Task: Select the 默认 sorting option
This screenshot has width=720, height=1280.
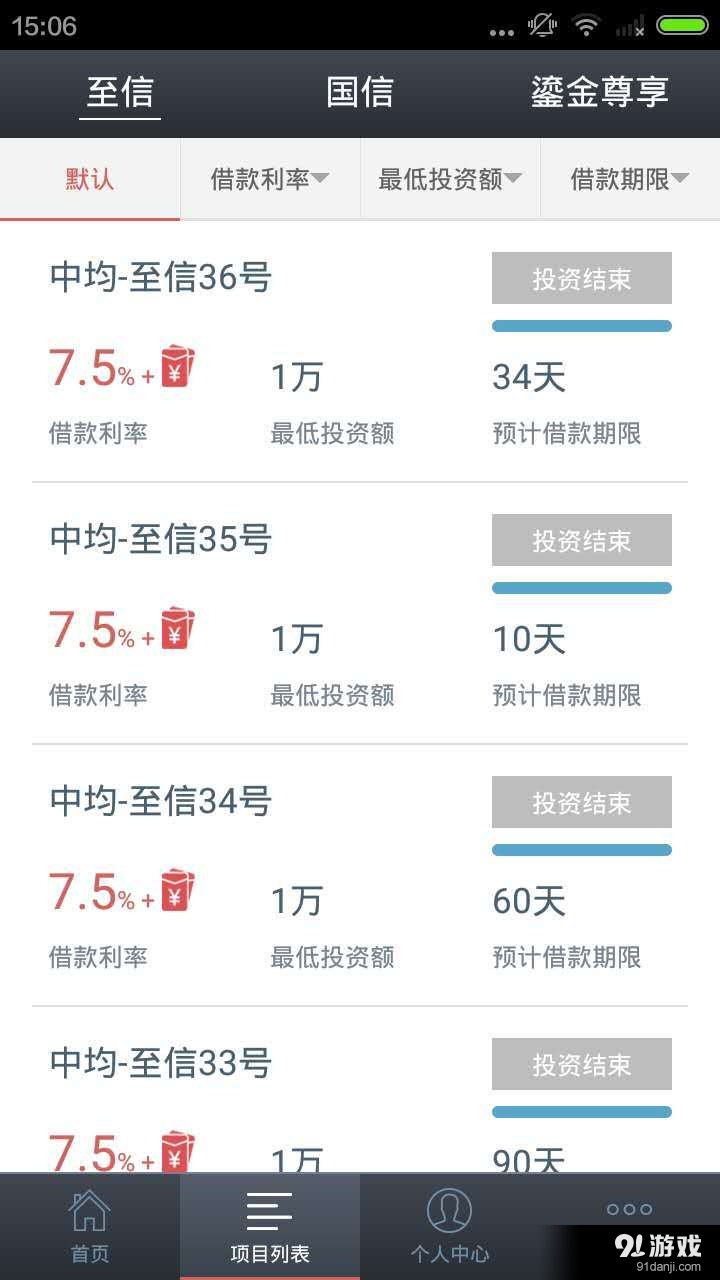Action: [x=89, y=179]
